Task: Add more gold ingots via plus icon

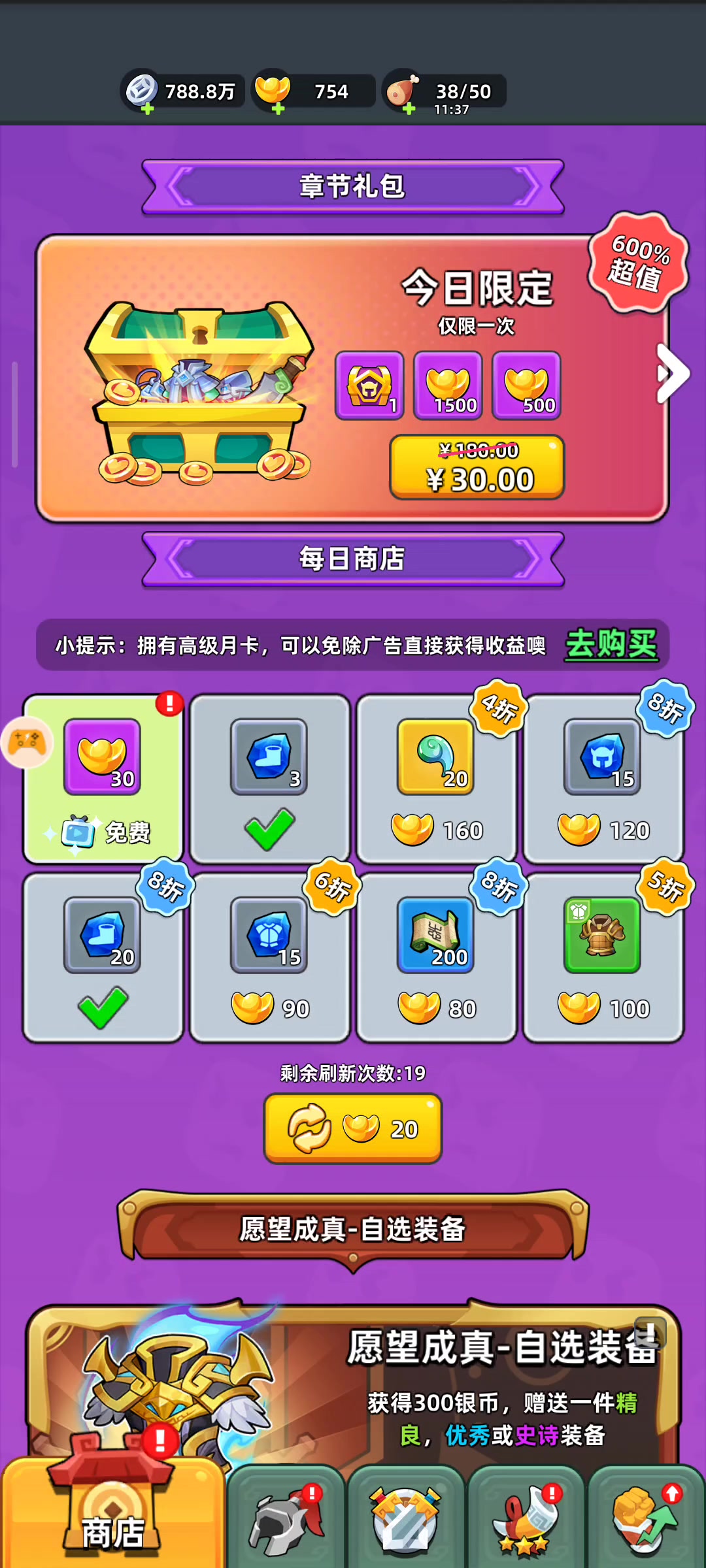Action: click(278, 109)
